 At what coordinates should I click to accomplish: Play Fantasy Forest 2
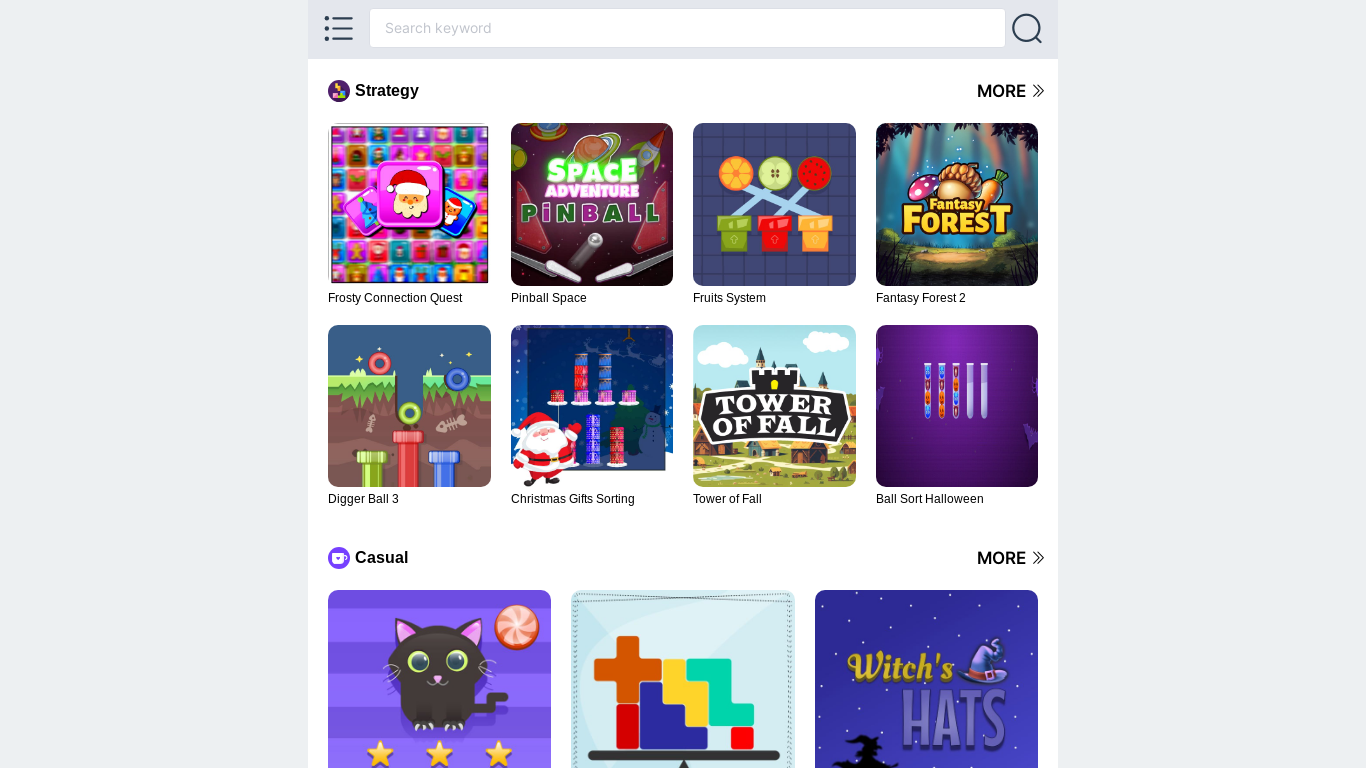tap(957, 204)
